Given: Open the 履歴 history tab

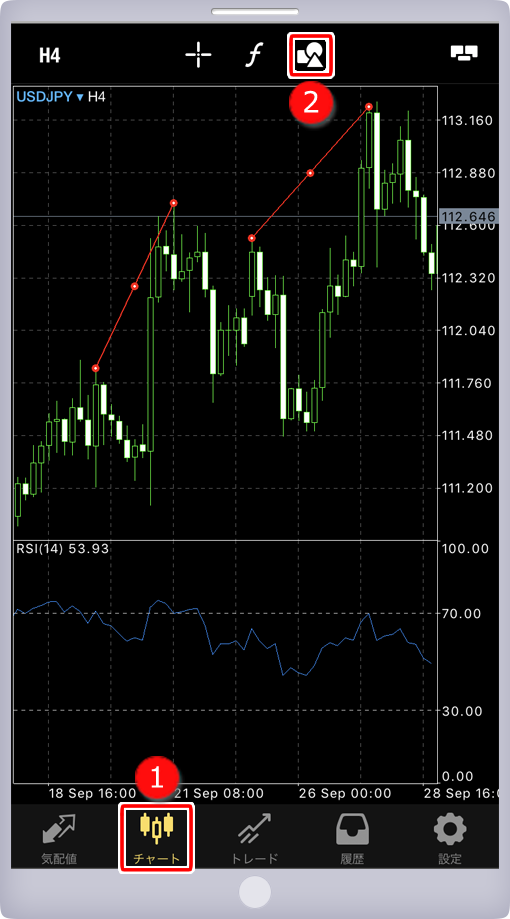Looking at the screenshot, I should coord(352,839).
